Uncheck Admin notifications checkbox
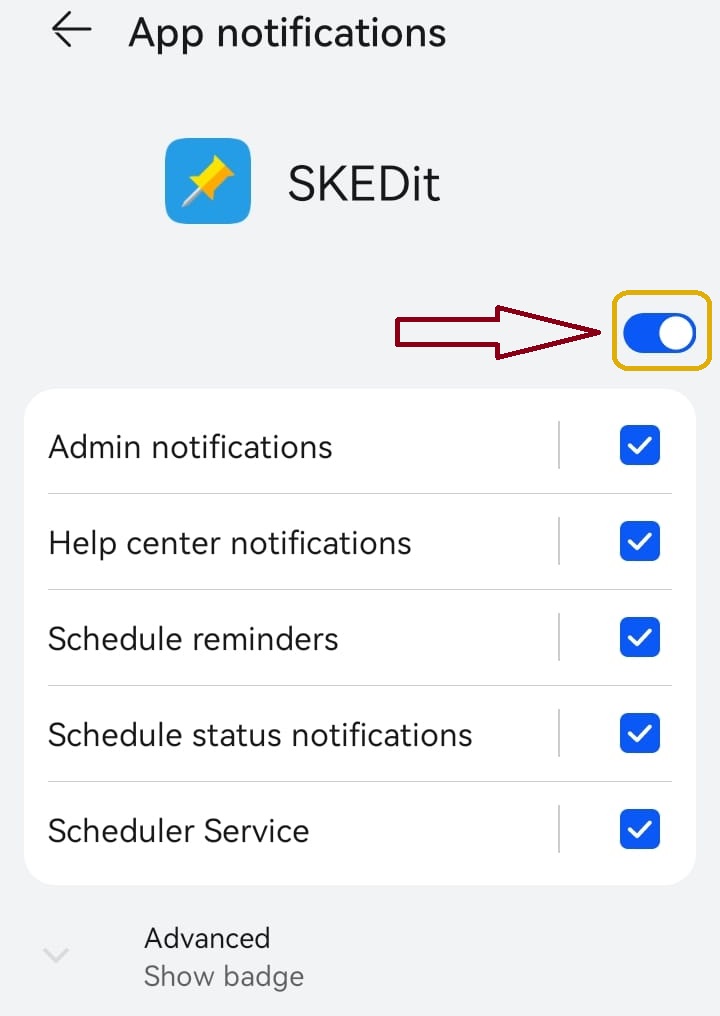This screenshot has height=1016, width=720. [639, 446]
